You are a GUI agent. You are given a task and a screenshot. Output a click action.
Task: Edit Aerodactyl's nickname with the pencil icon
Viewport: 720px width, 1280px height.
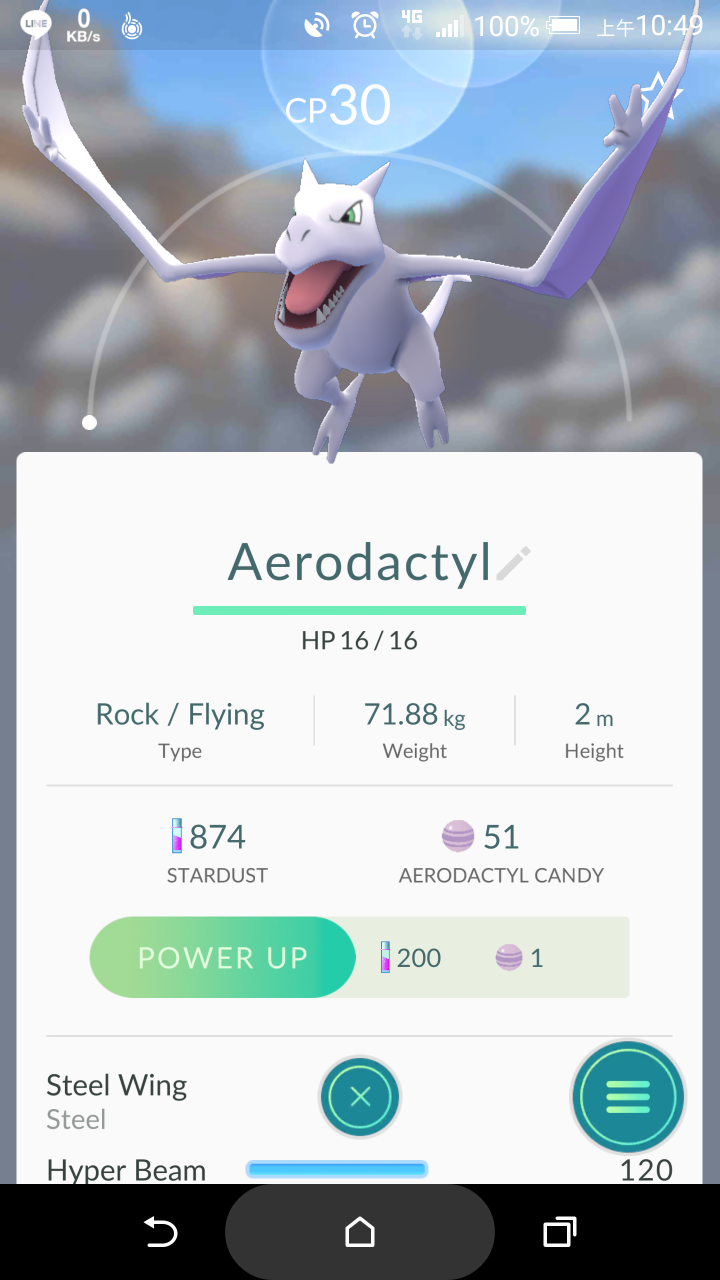513,564
